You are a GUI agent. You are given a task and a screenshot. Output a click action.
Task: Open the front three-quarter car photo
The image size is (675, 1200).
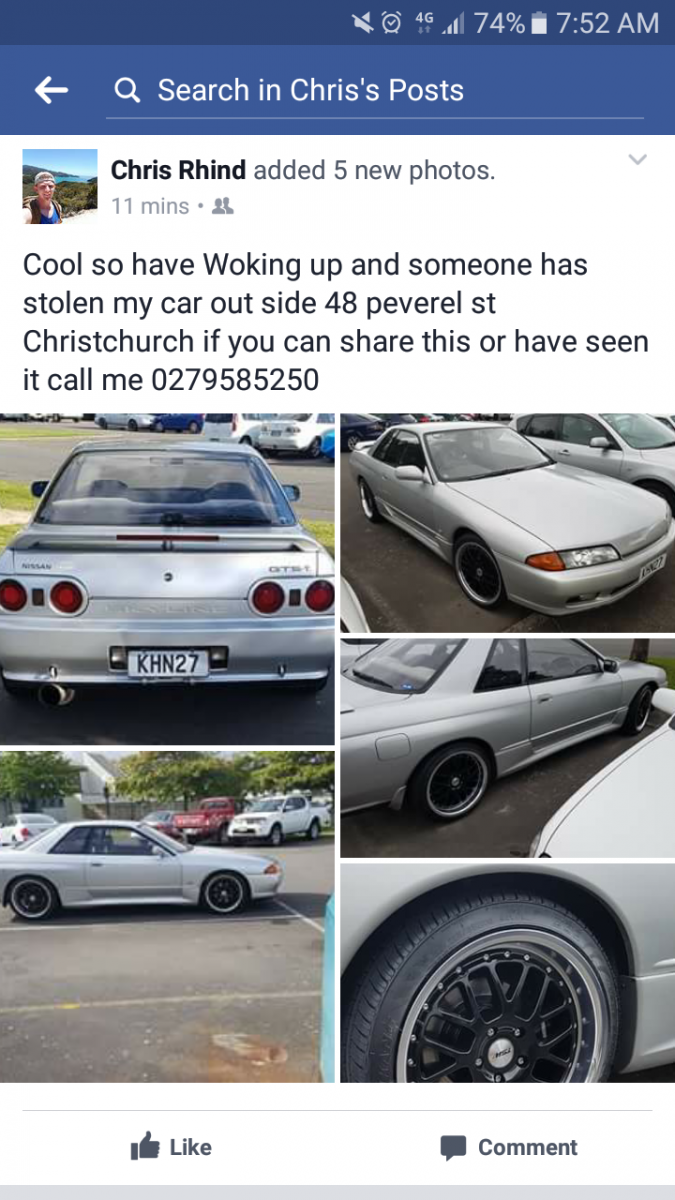tap(508, 522)
